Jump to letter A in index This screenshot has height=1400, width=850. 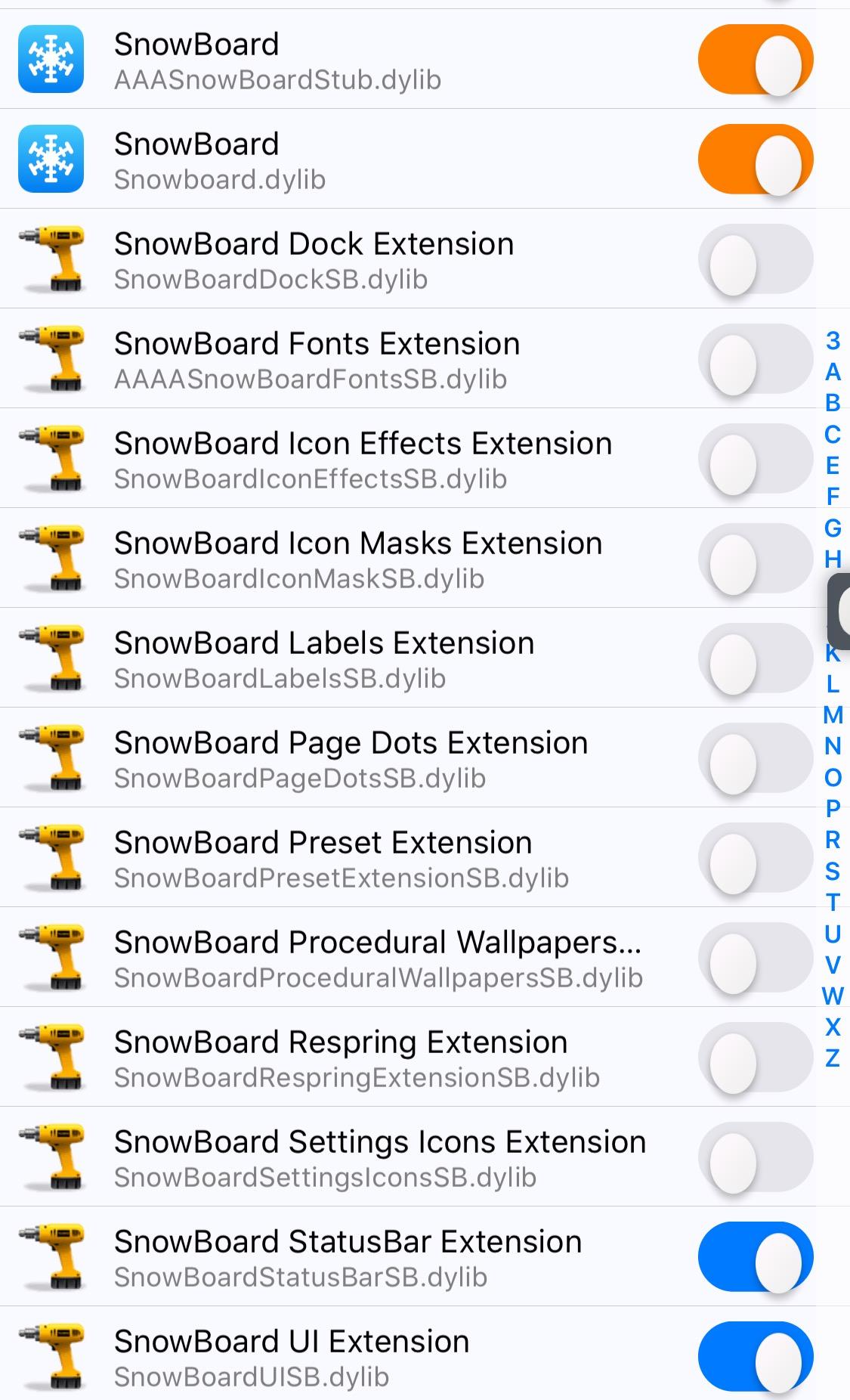tap(832, 372)
